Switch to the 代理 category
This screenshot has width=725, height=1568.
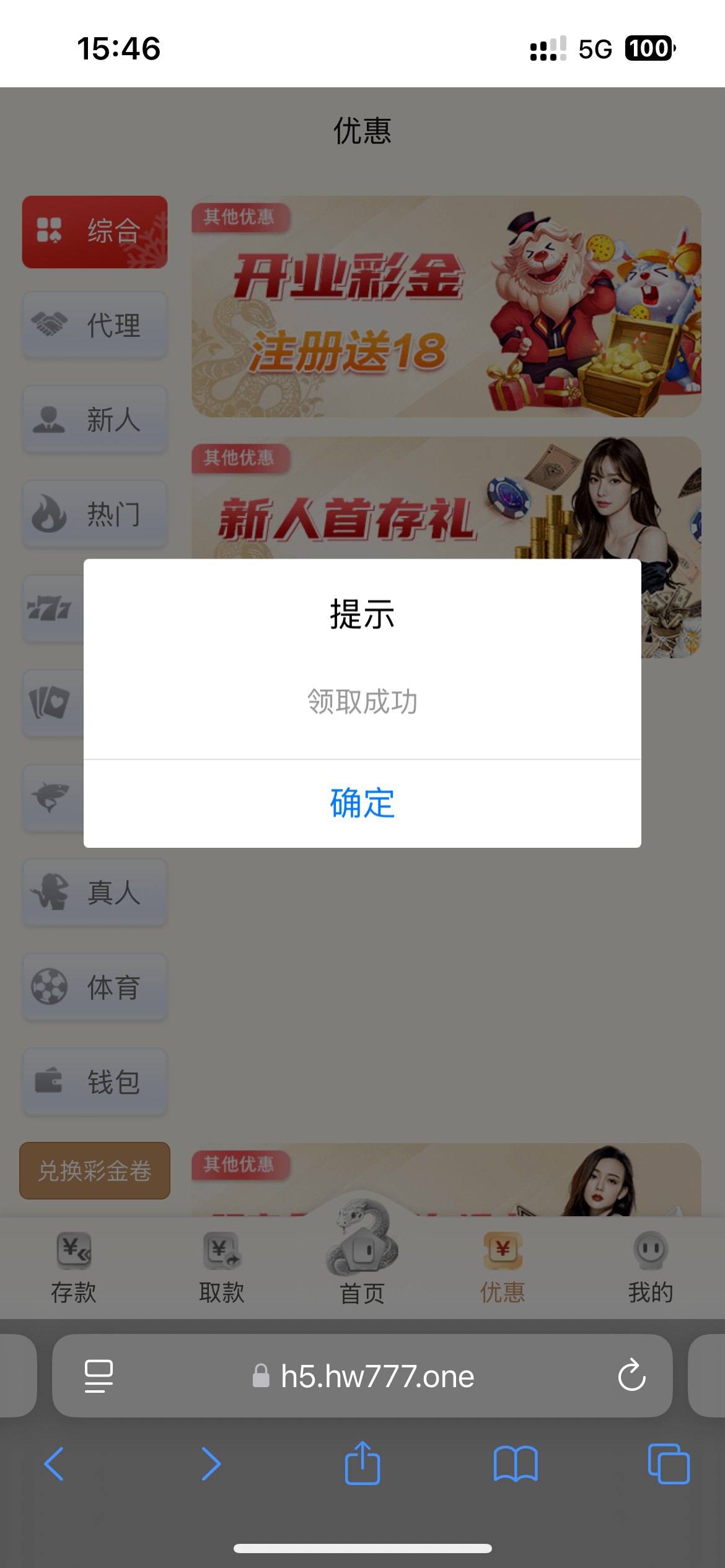click(x=95, y=325)
